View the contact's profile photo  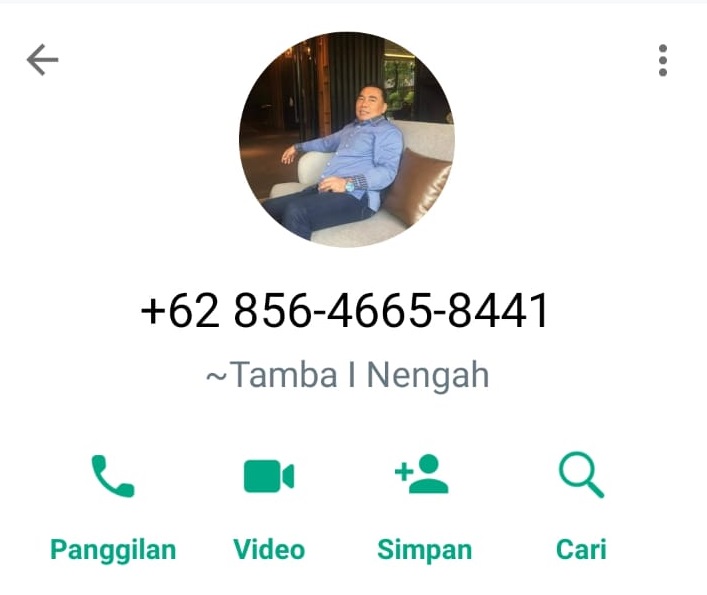pyautogui.click(x=346, y=139)
